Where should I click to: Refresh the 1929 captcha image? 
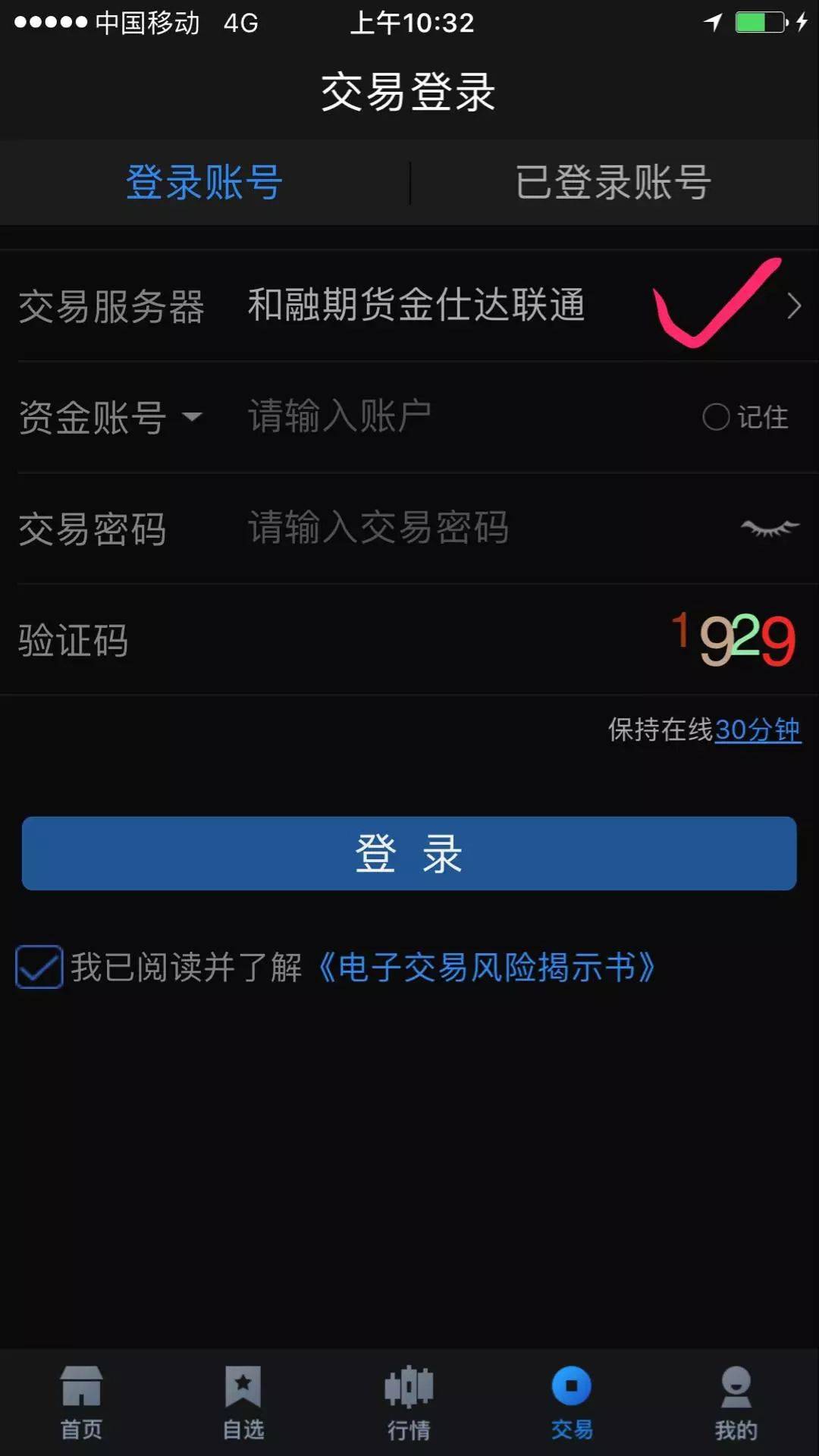tap(733, 640)
